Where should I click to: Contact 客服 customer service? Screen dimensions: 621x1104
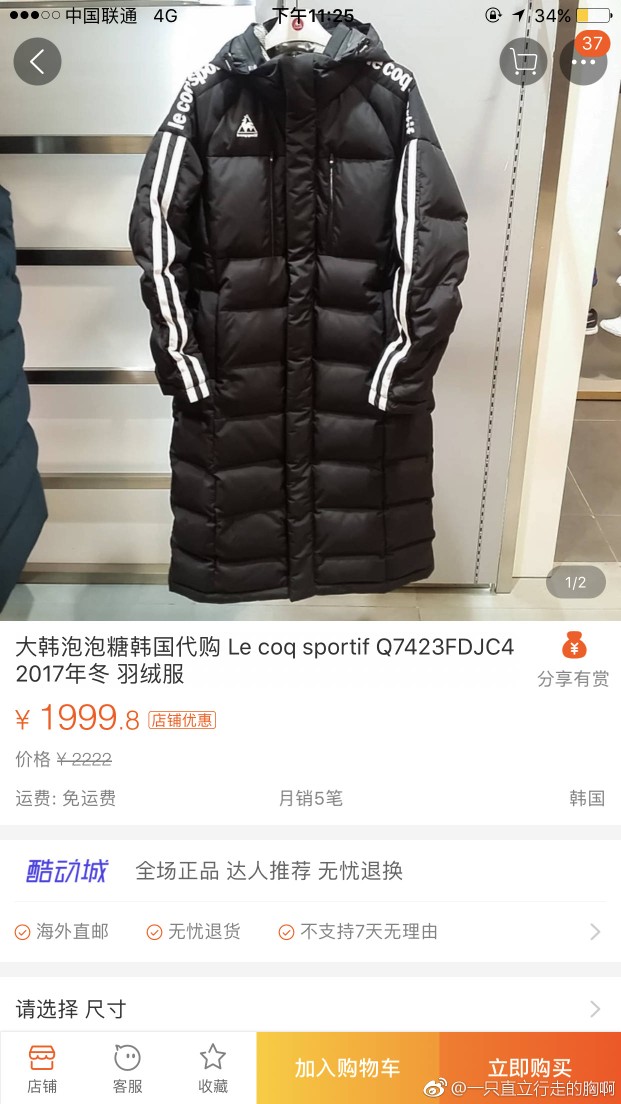click(127, 1068)
